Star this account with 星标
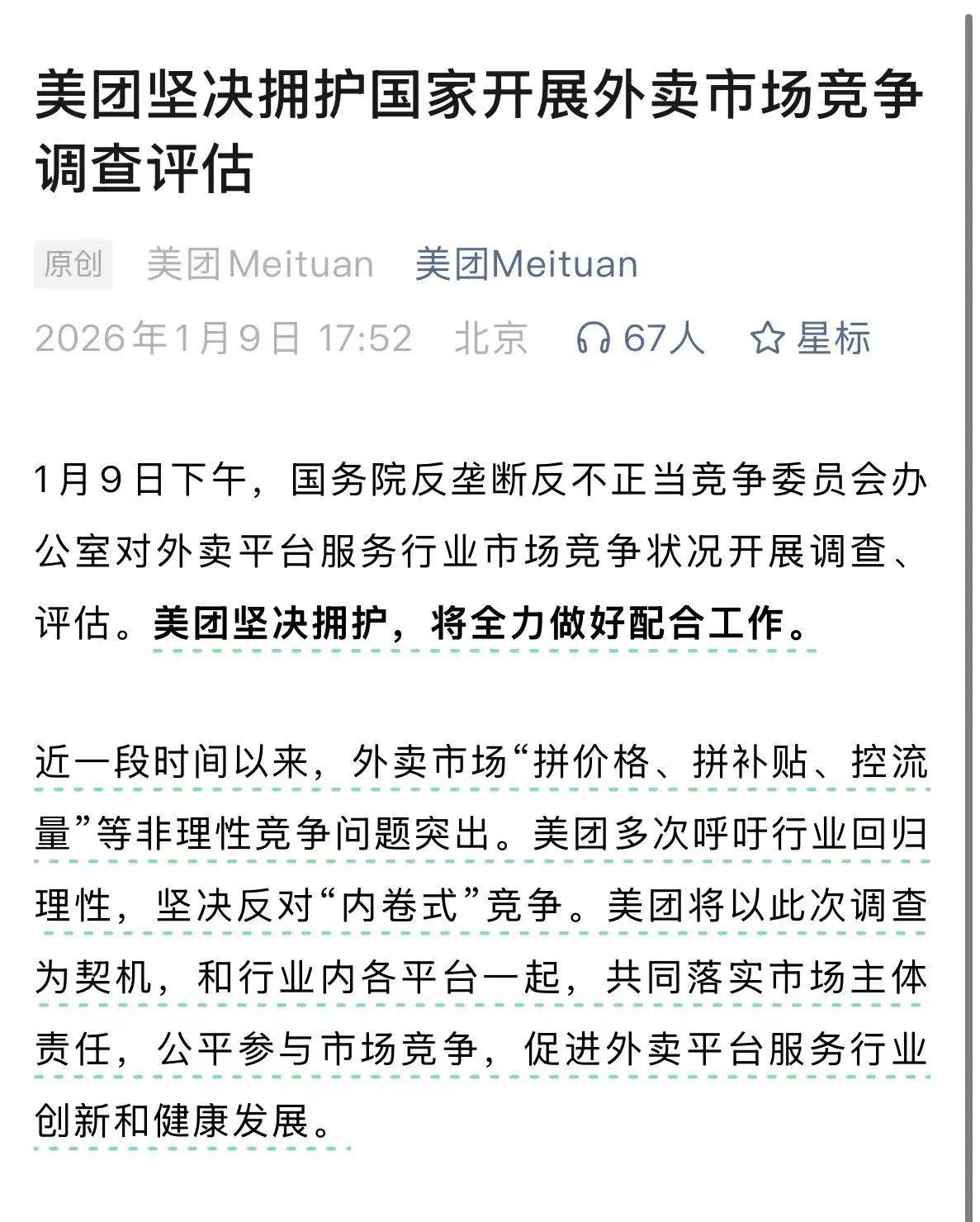The width and height of the screenshot is (980, 1222). click(x=810, y=339)
